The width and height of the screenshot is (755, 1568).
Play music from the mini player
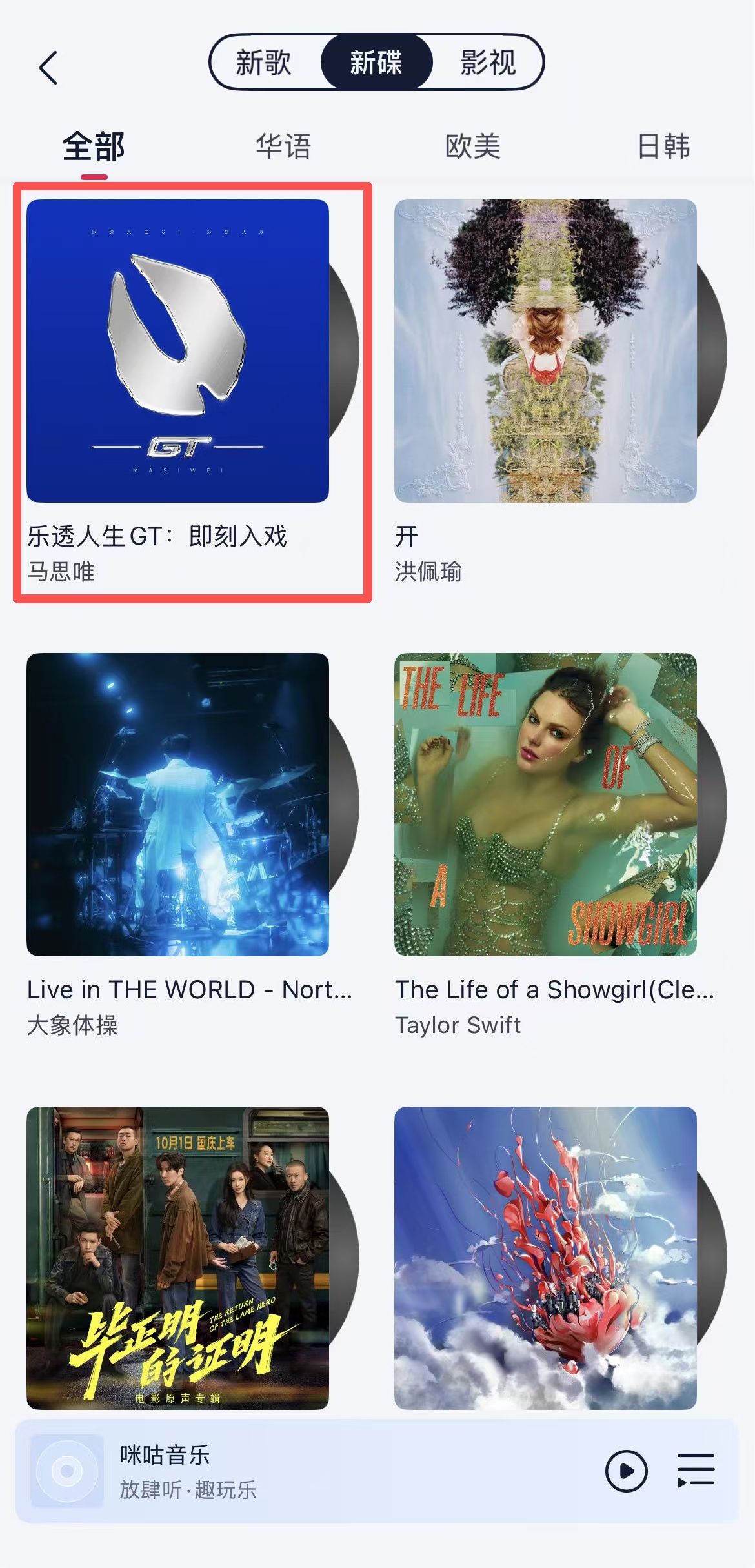coord(626,1471)
